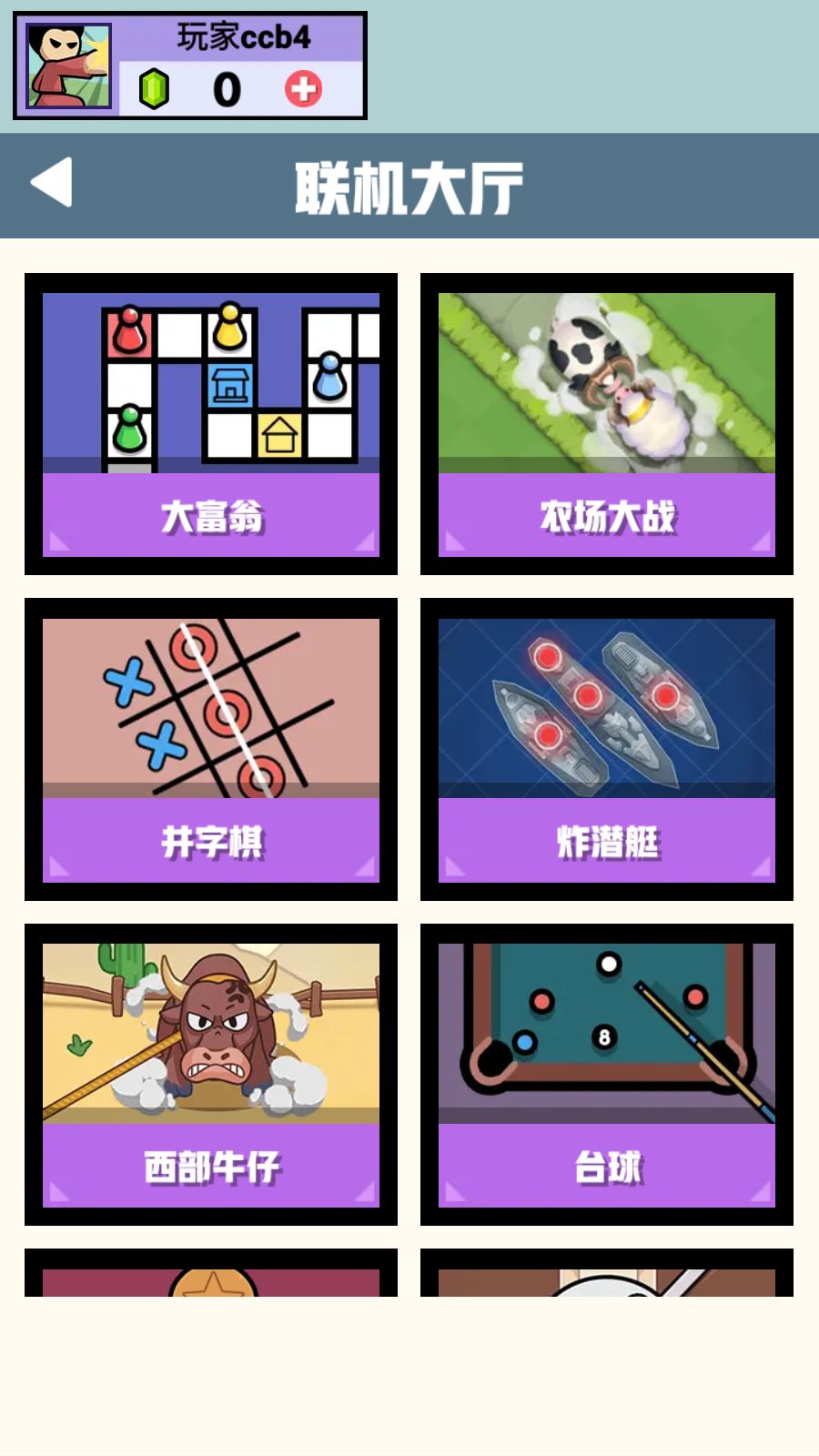Select the 西部牛仔 western cowboy game

211,1074
